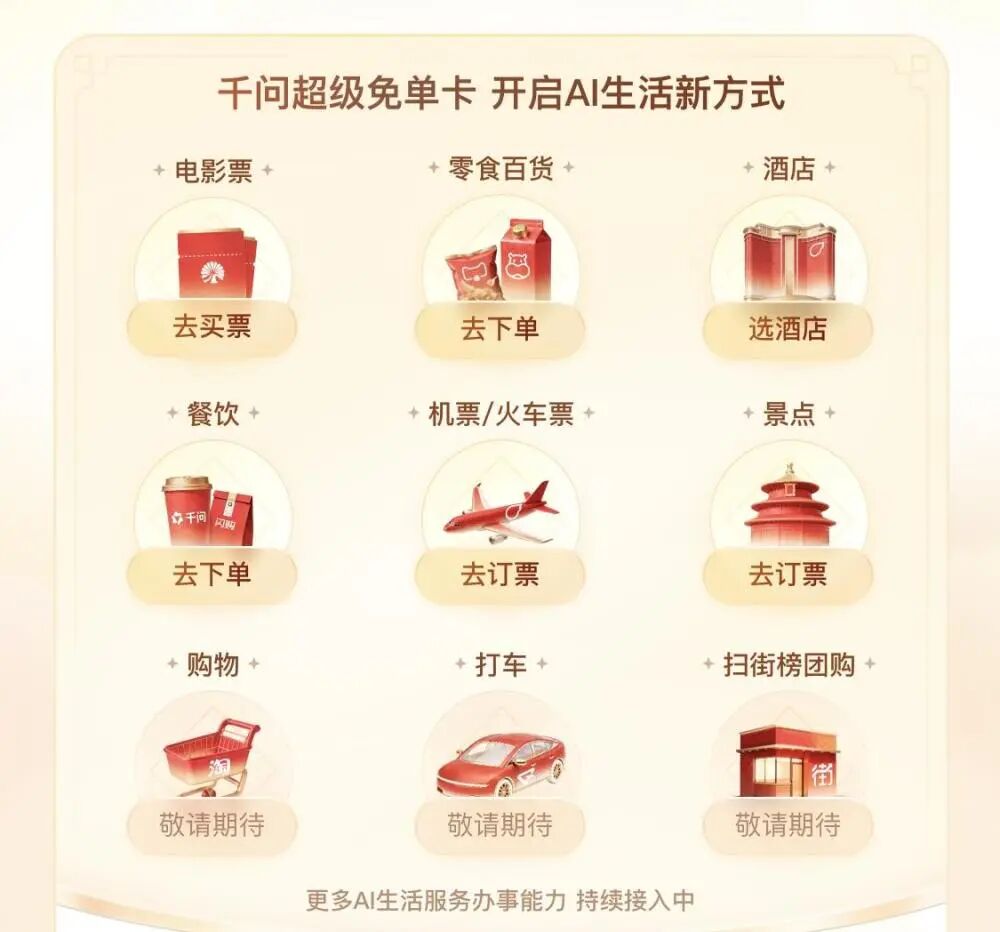Image resolution: width=1000 pixels, height=932 pixels.
Task: Tap 去下单 under 零食百货
Action: [500, 329]
